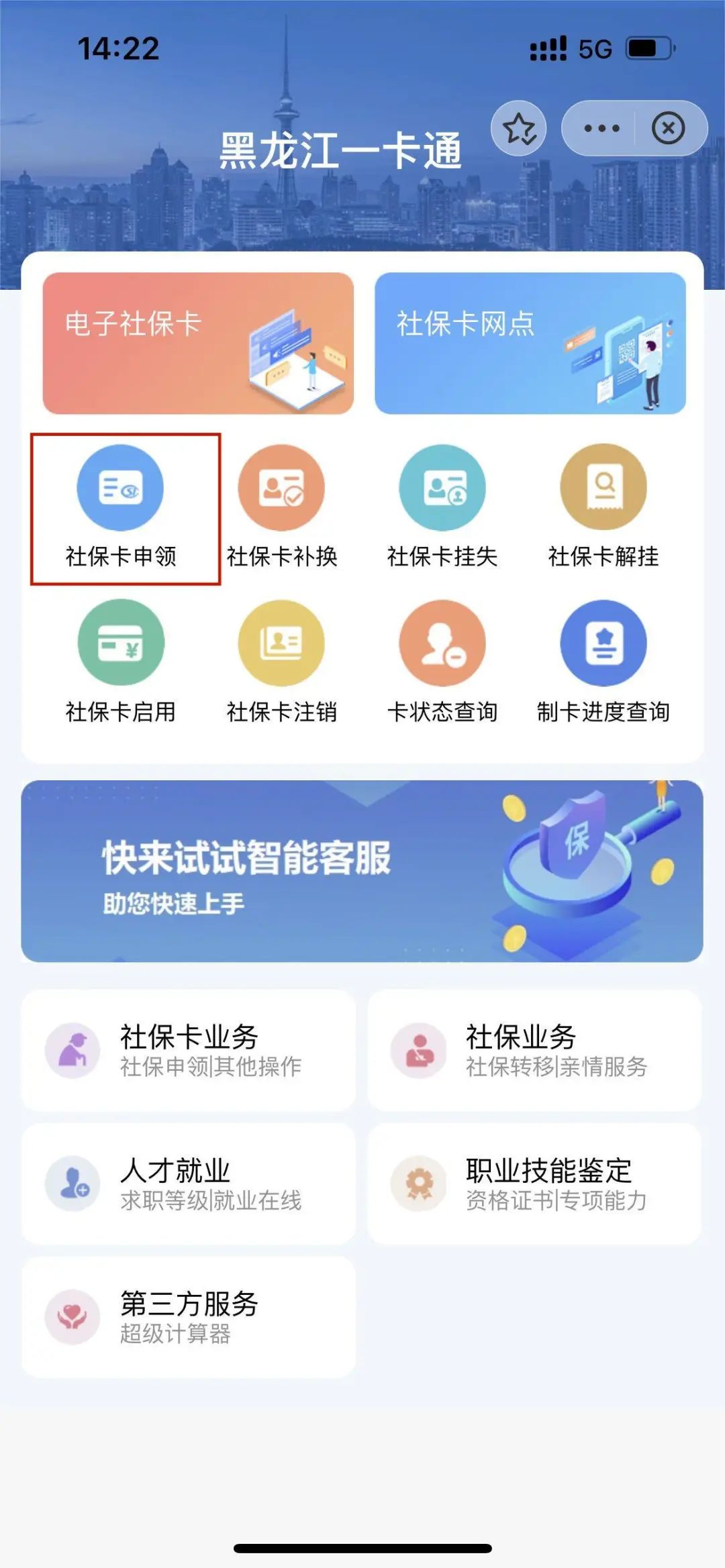Image resolution: width=725 pixels, height=1568 pixels.
Task: Close the mini program
Action: coord(668,128)
